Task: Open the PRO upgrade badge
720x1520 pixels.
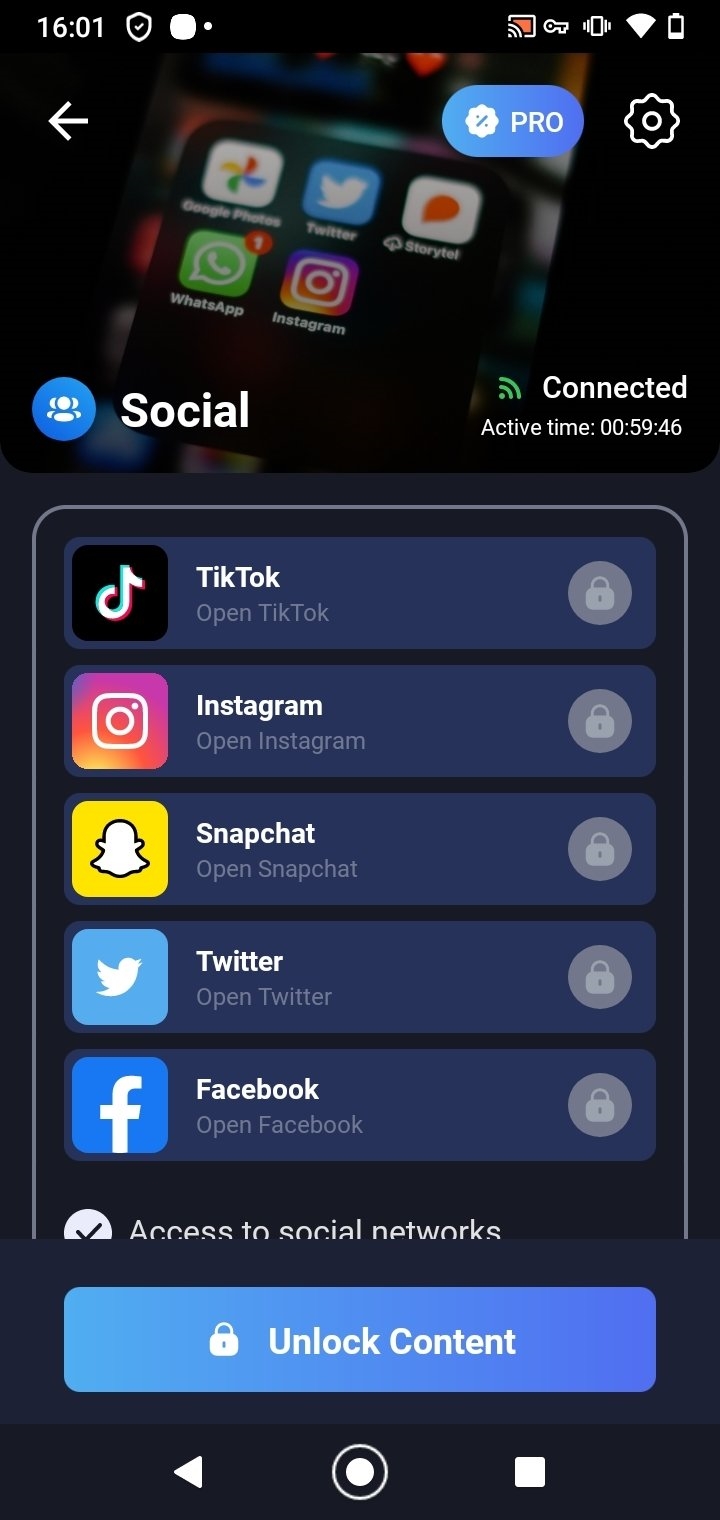Action: click(x=513, y=122)
